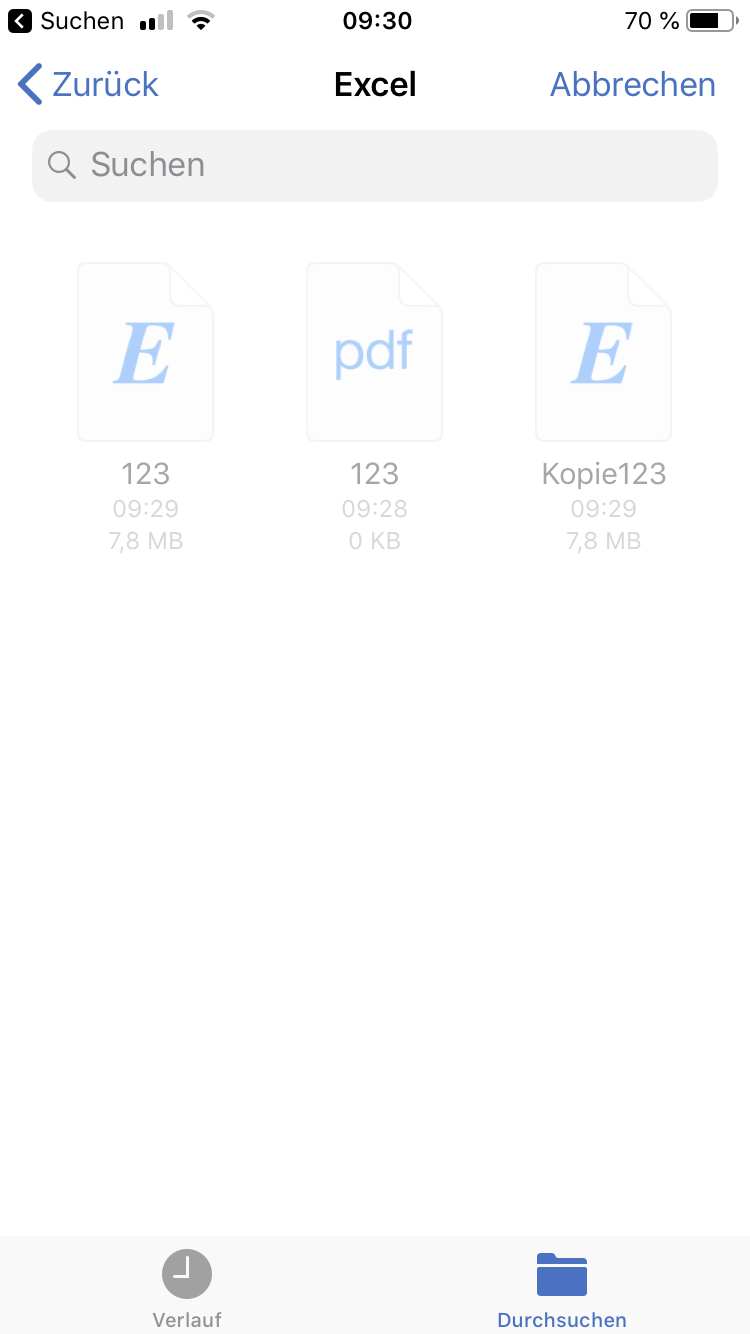750x1334 pixels.
Task: Return to the Suchen app from the status bar
Action: coord(66,21)
